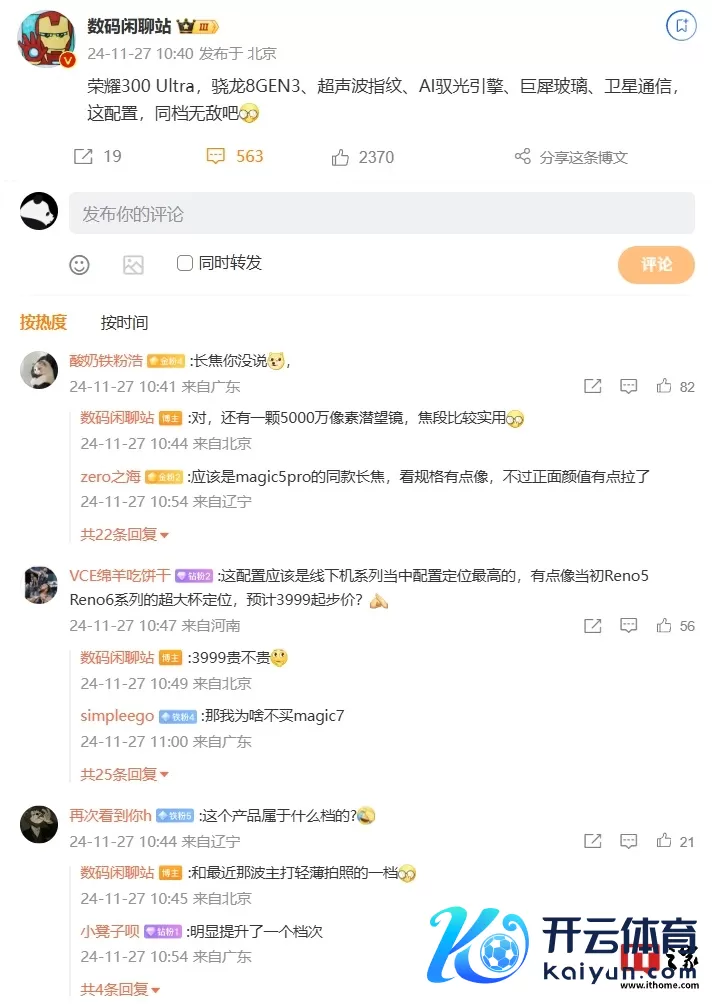Tap 分享这条博文 share link
Screen dimensions: 712x1005
[572, 157]
